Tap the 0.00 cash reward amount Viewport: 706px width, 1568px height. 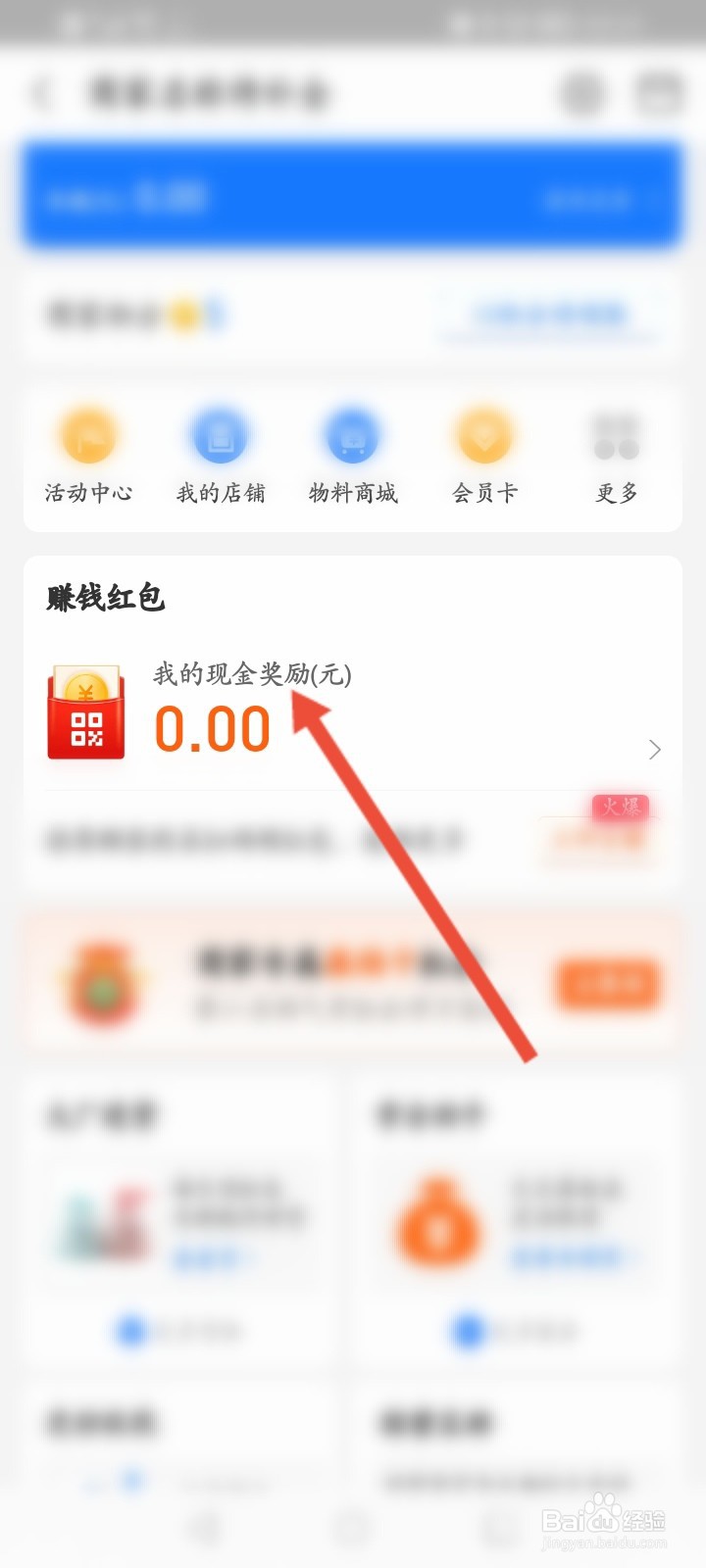click(x=214, y=727)
